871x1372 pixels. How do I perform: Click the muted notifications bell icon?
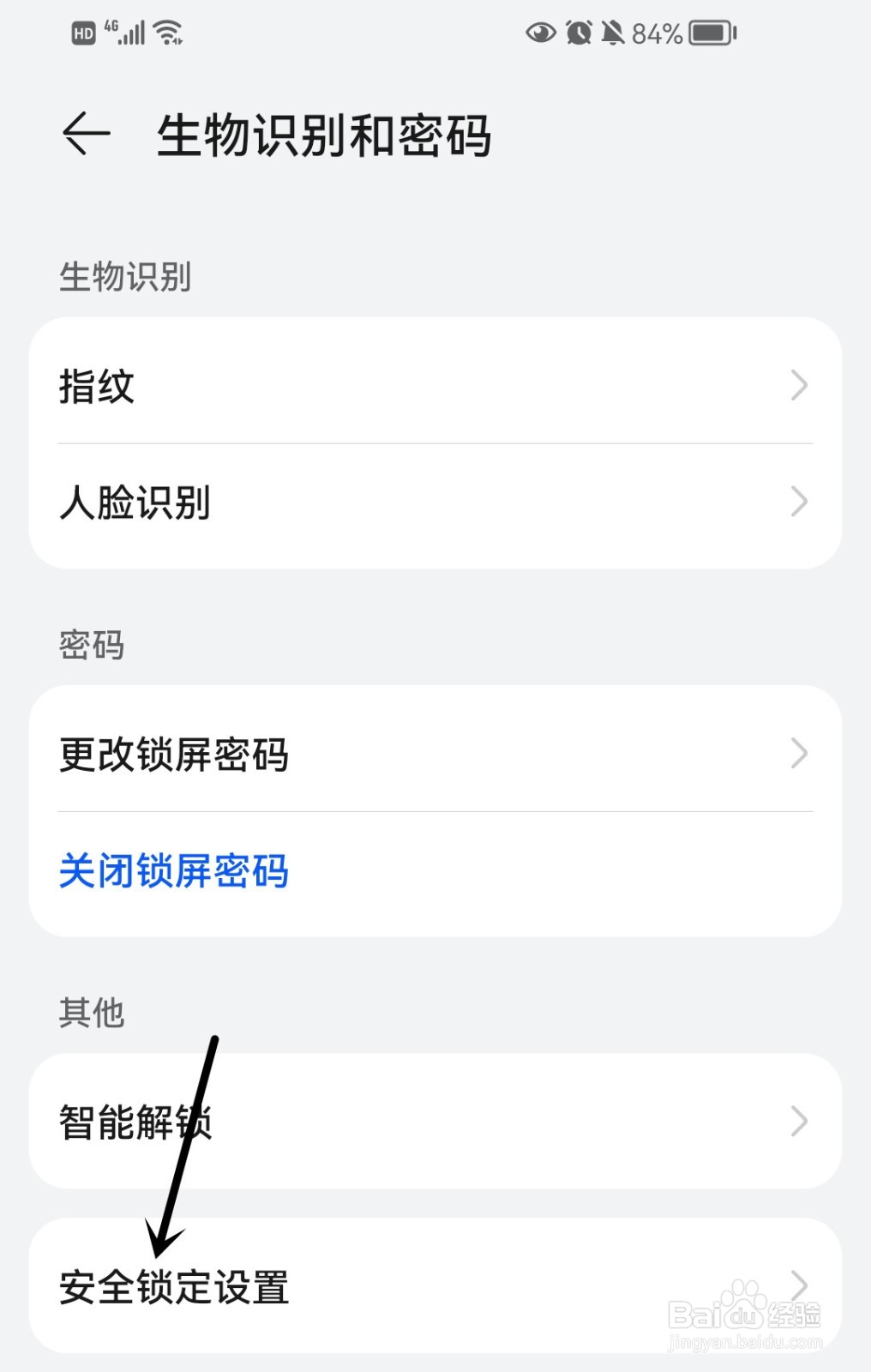[x=613, y=33]
